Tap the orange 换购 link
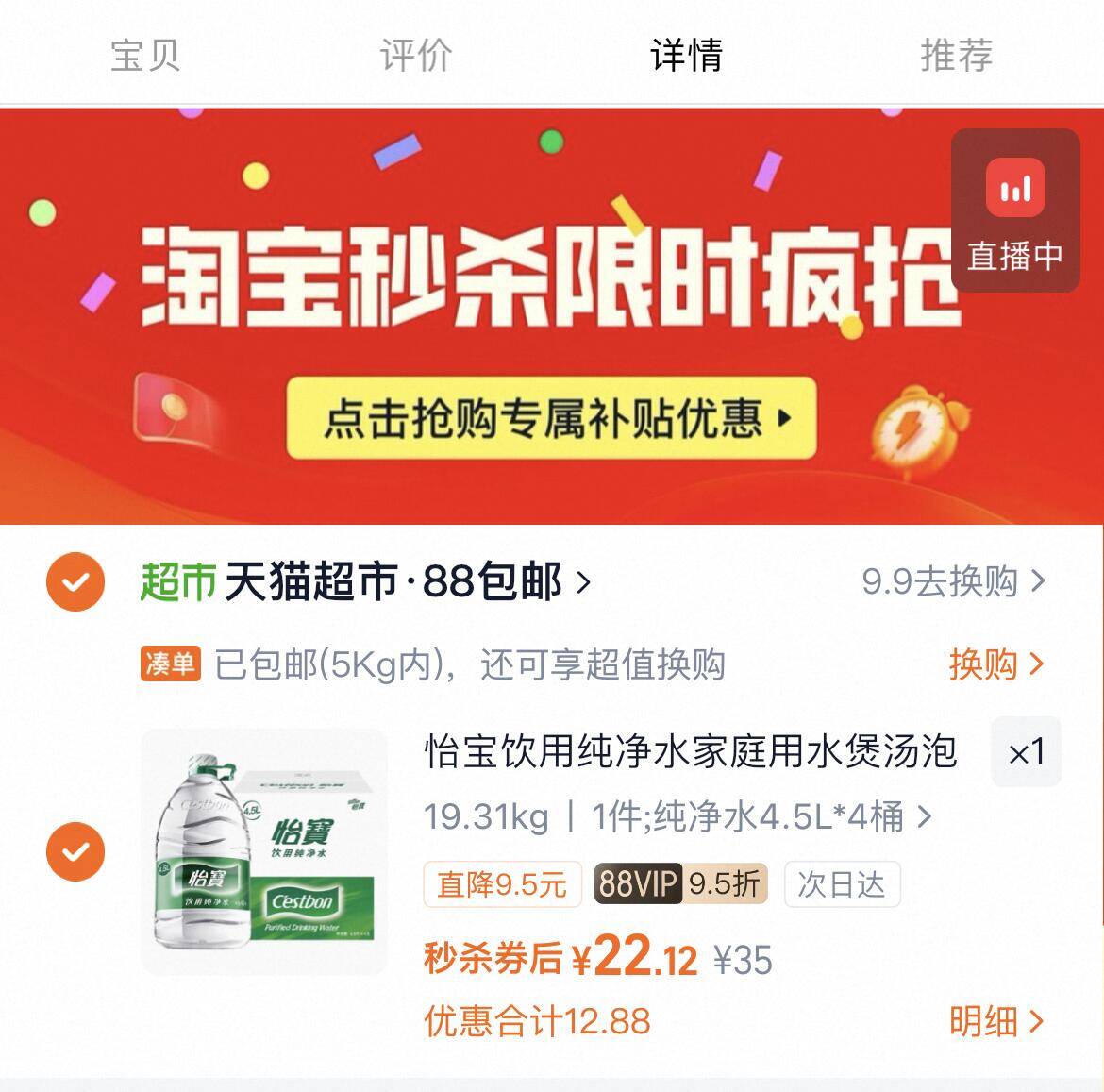 coord(995,664)
